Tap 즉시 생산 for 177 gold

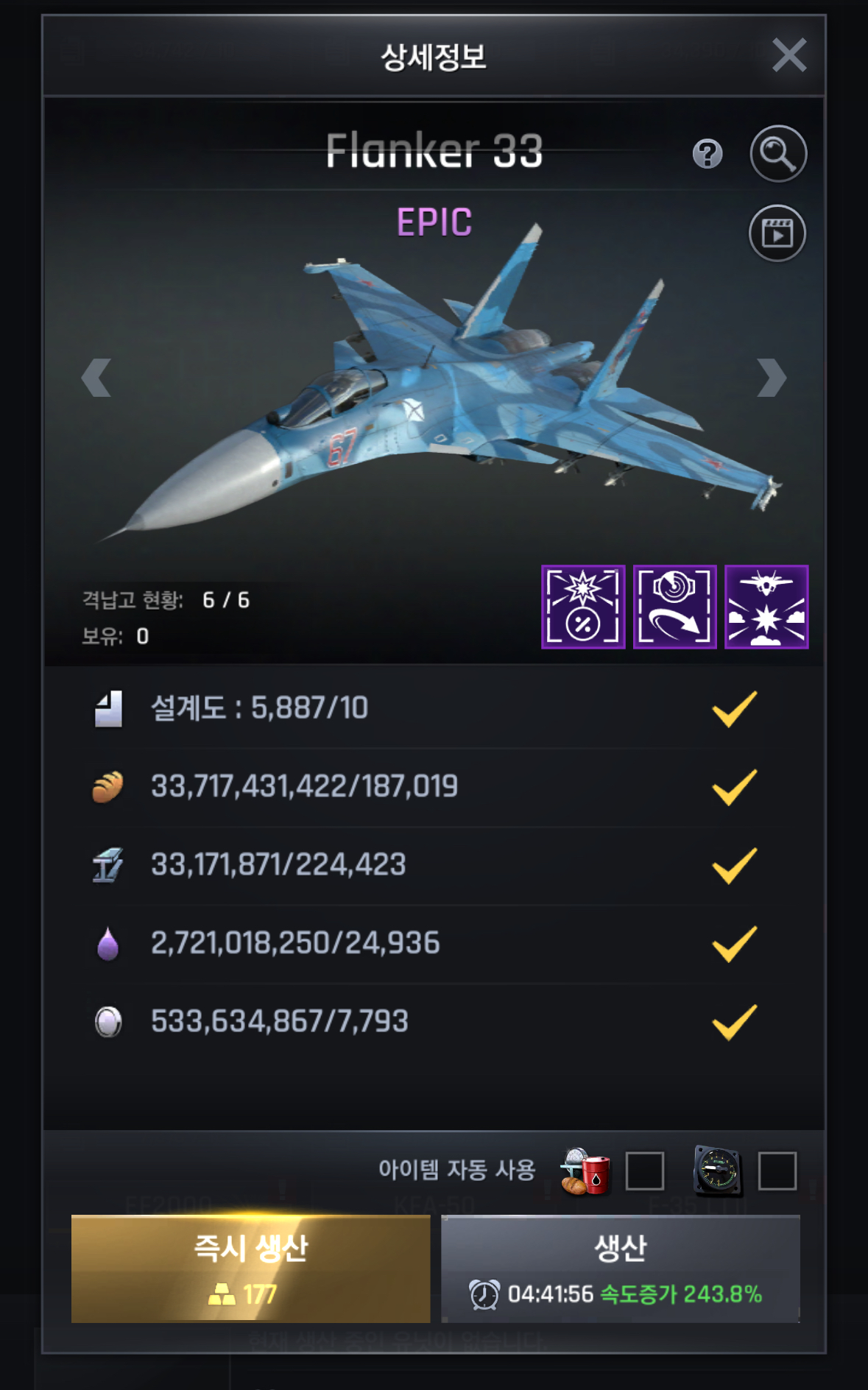tap(250, 1269)
